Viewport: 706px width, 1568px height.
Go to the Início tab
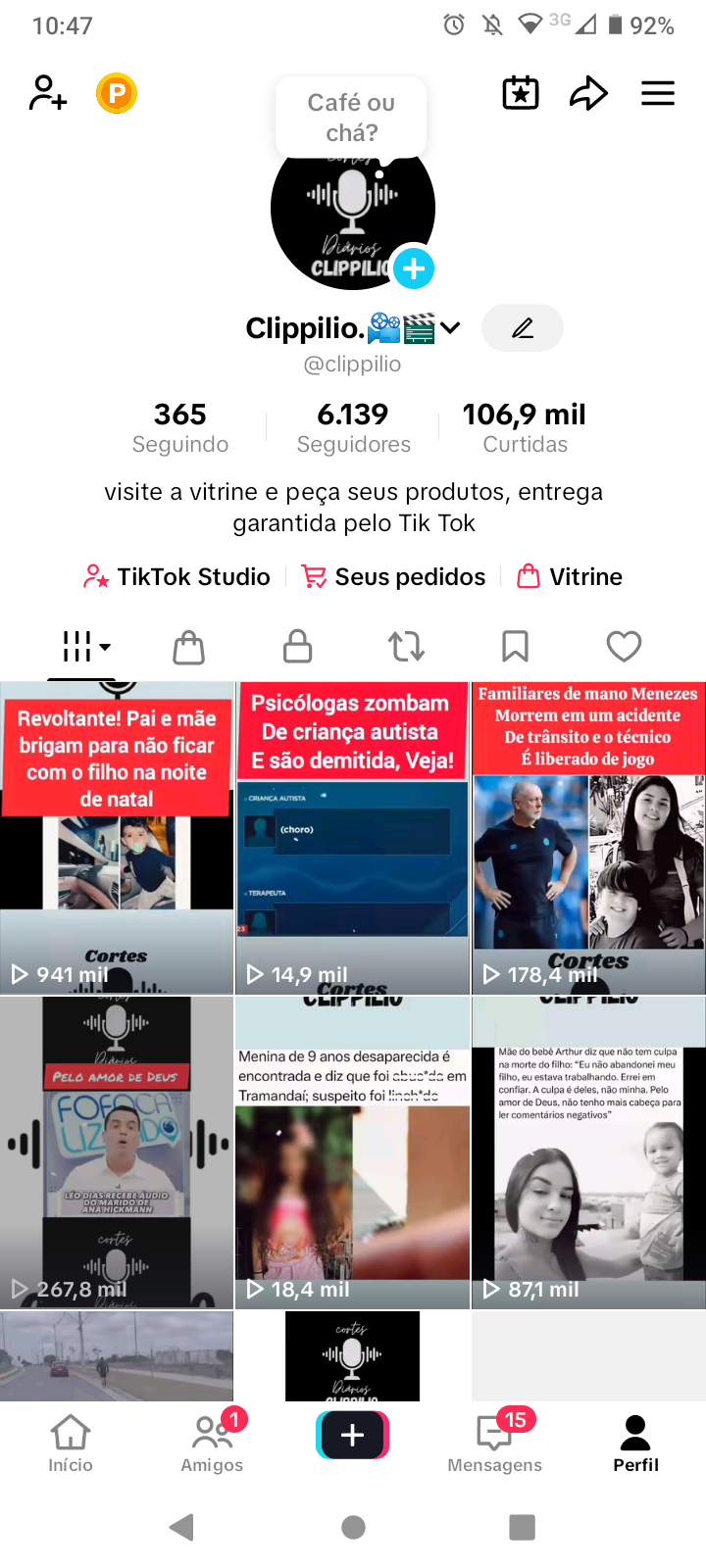71,1444
